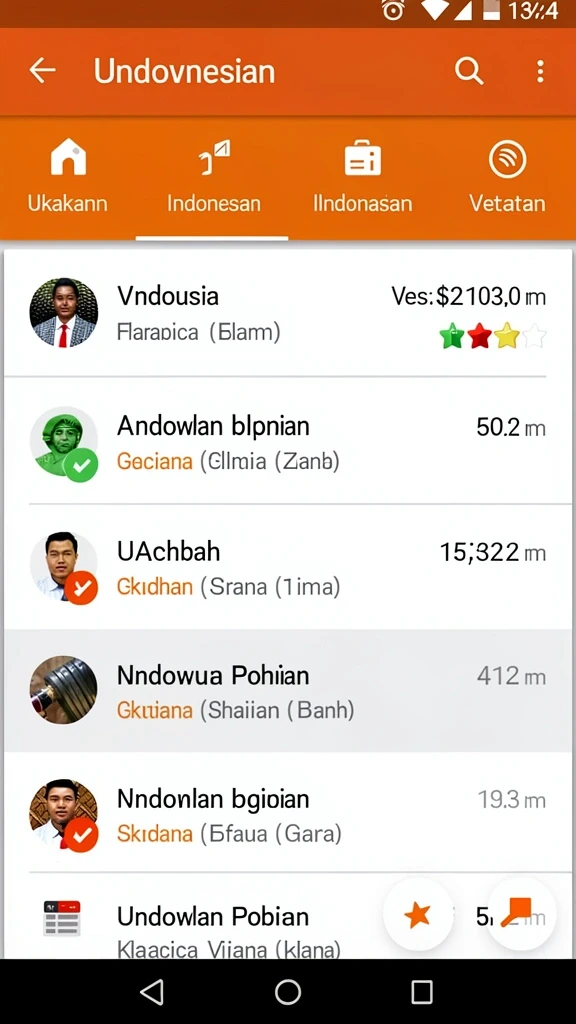This screenshot has height=1024, width=576.
Task: Open the Nndowua Pohiian row
Action: pos(288,691)
